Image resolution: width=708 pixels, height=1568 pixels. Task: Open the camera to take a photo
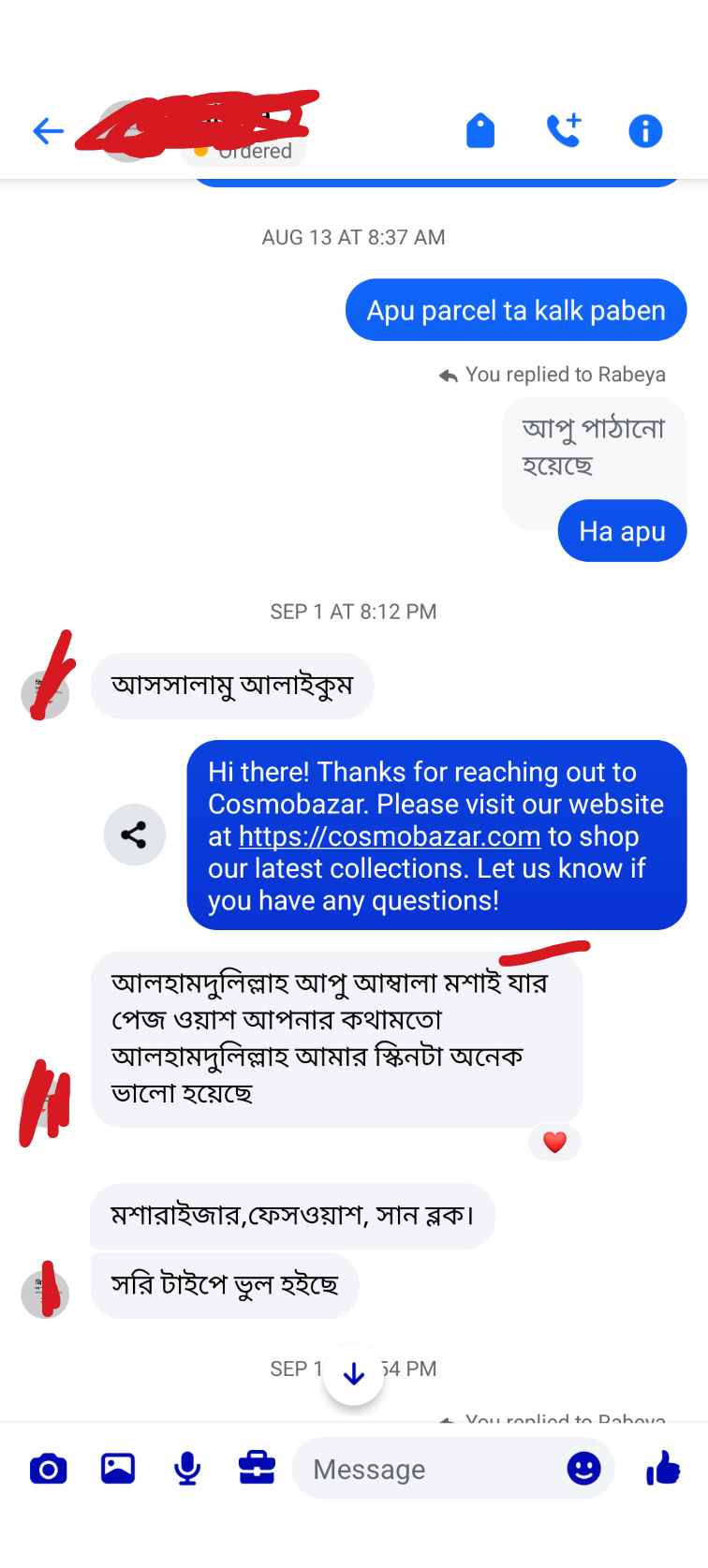(49, 1469)
